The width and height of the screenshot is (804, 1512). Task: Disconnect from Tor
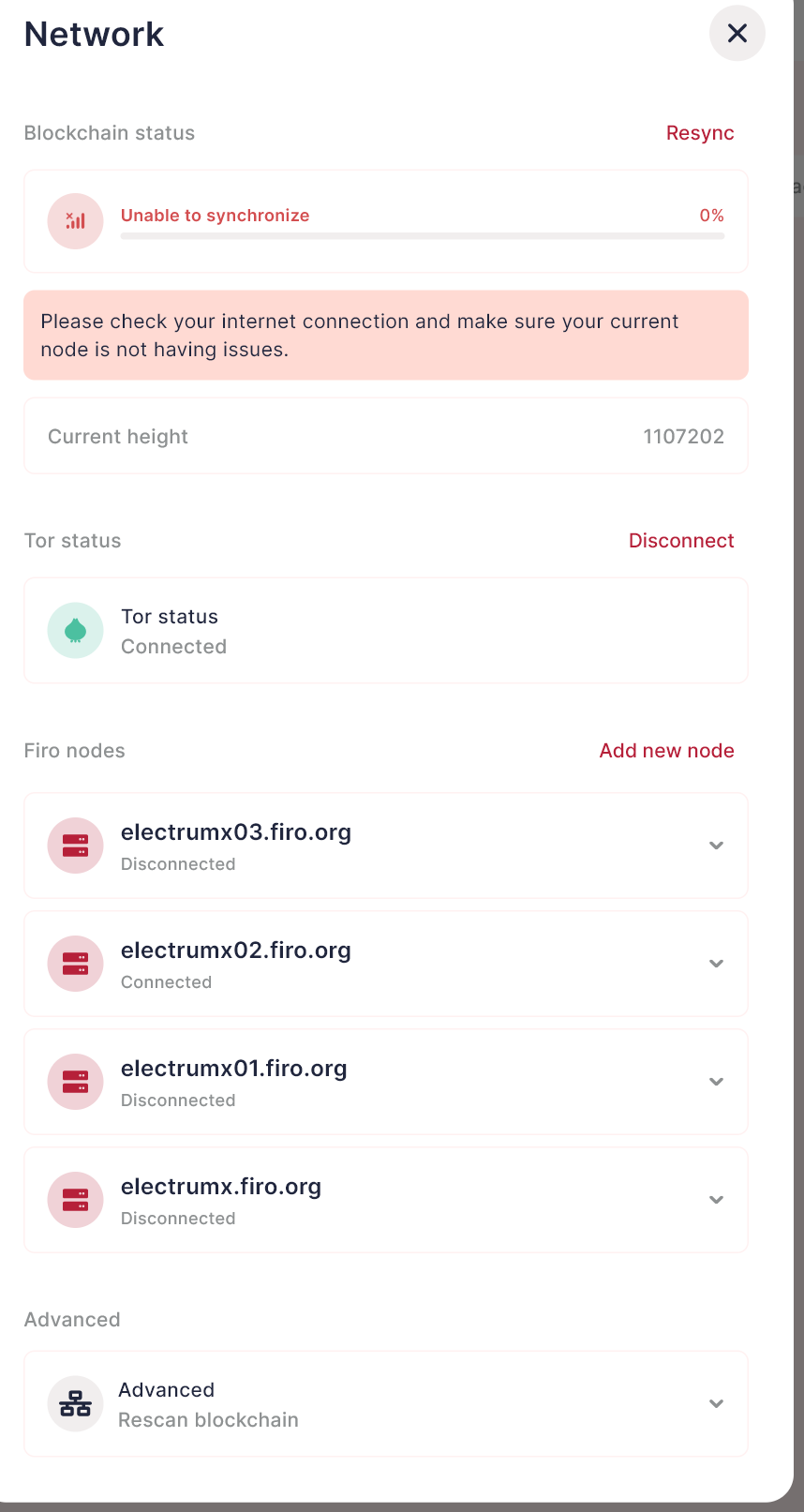click(x=681, y=541)
